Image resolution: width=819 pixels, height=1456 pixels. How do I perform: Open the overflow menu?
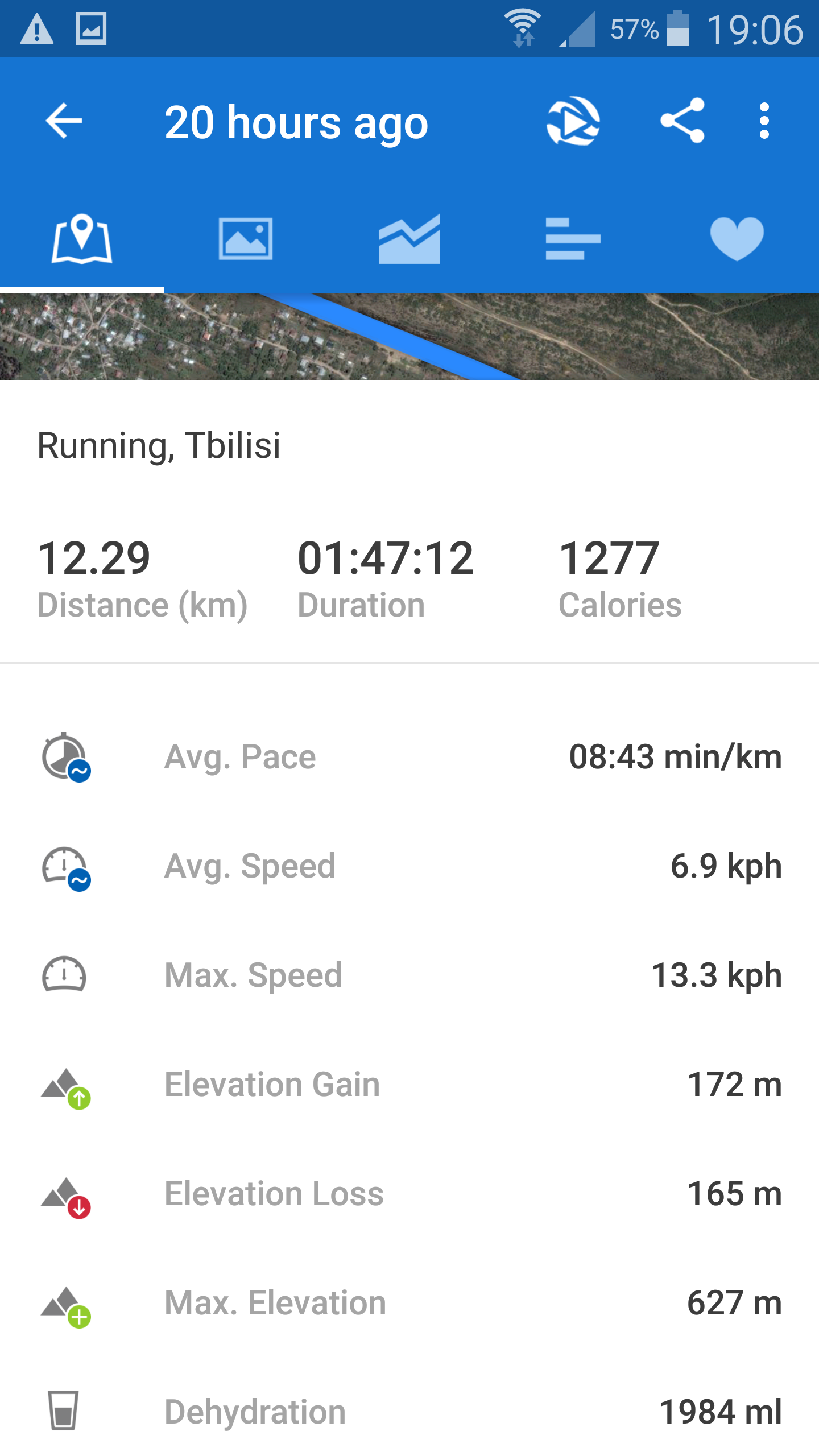coord(764,121)
